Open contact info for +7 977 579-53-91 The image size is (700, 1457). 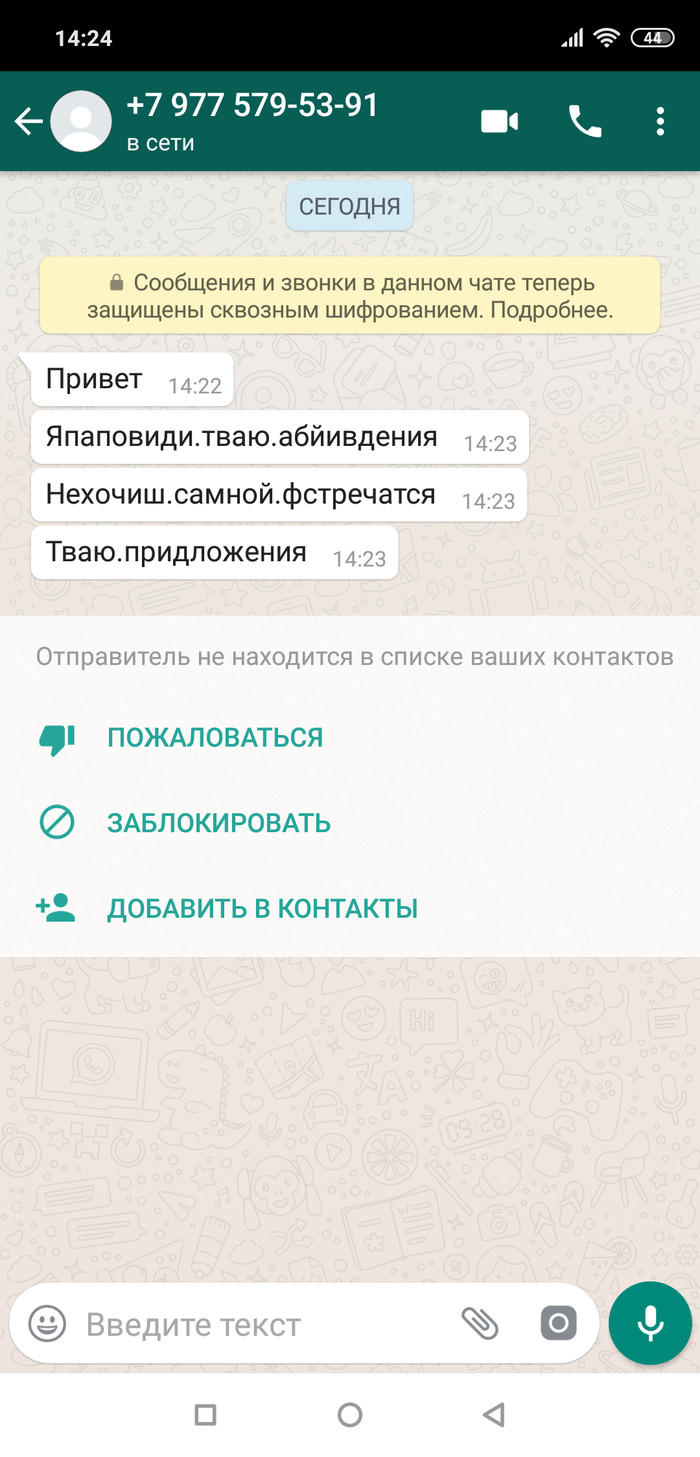point(252,120)
